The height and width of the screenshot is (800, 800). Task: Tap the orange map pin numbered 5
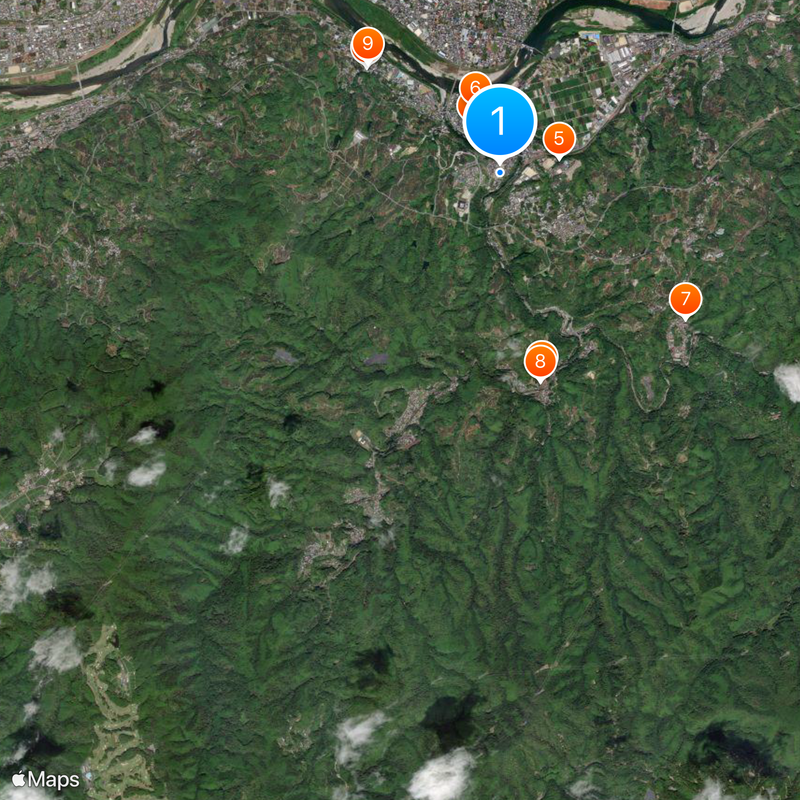click(x=559, y=139)
